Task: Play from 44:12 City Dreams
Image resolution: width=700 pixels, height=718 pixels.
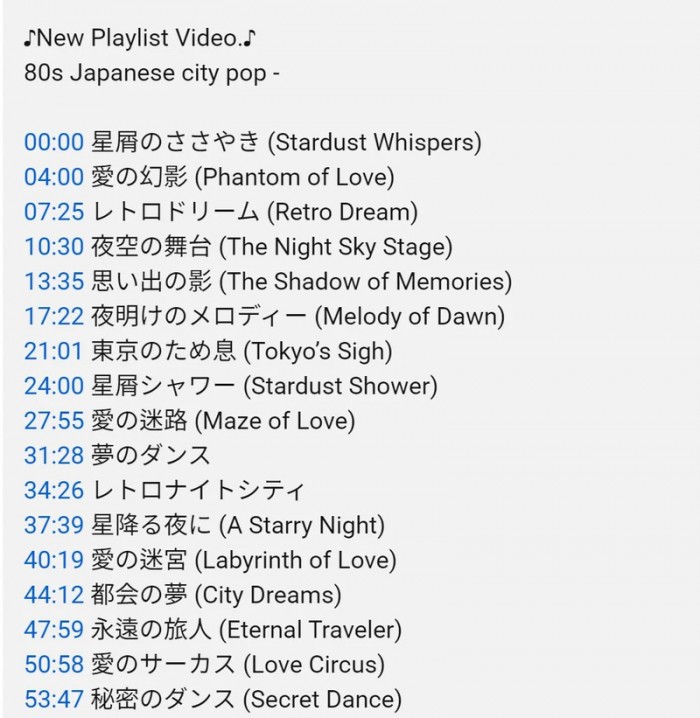Action: pyautogui.click(x=53, y=595)
